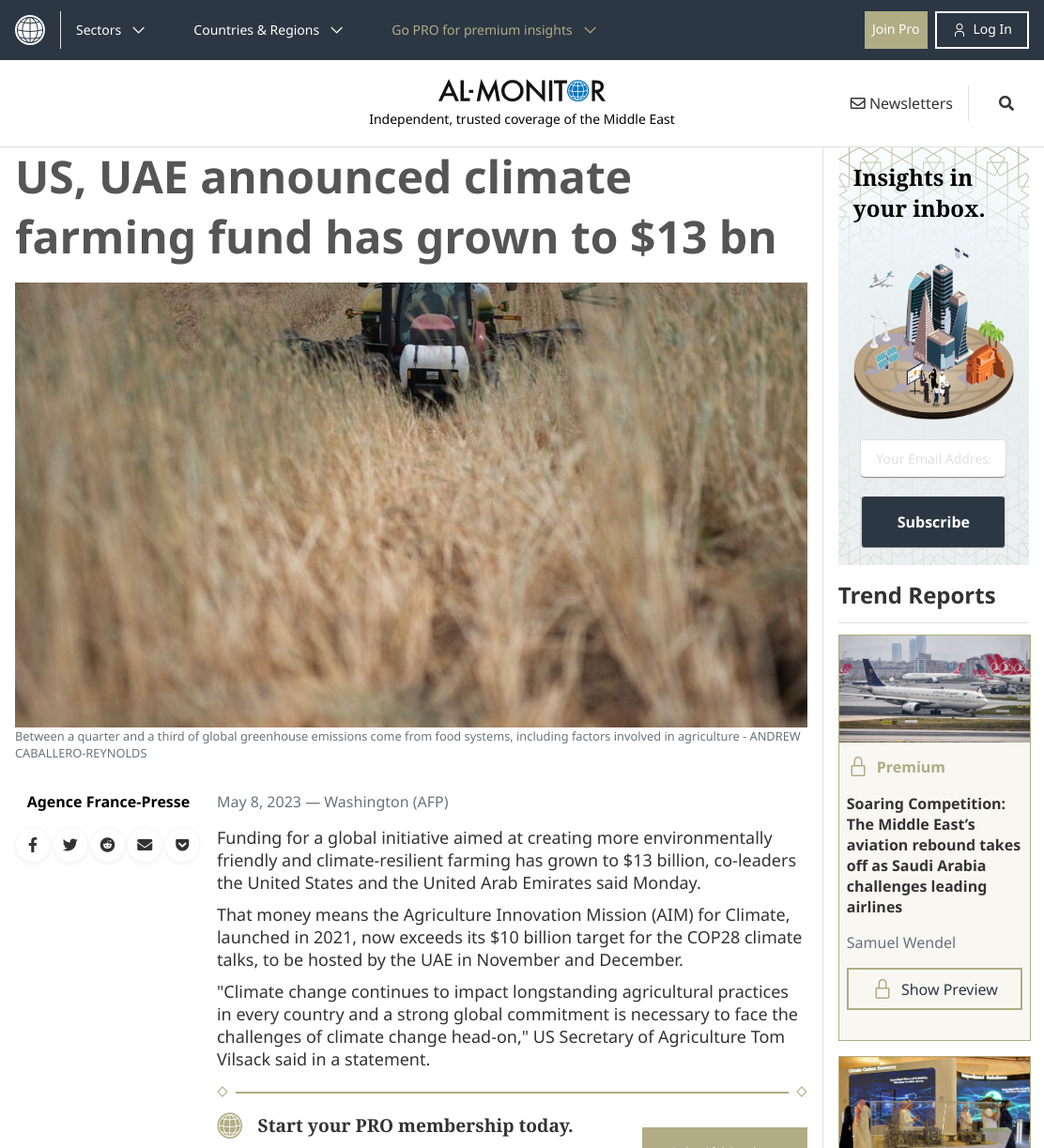
Task: Tap the Log In button
Action: 982,30
